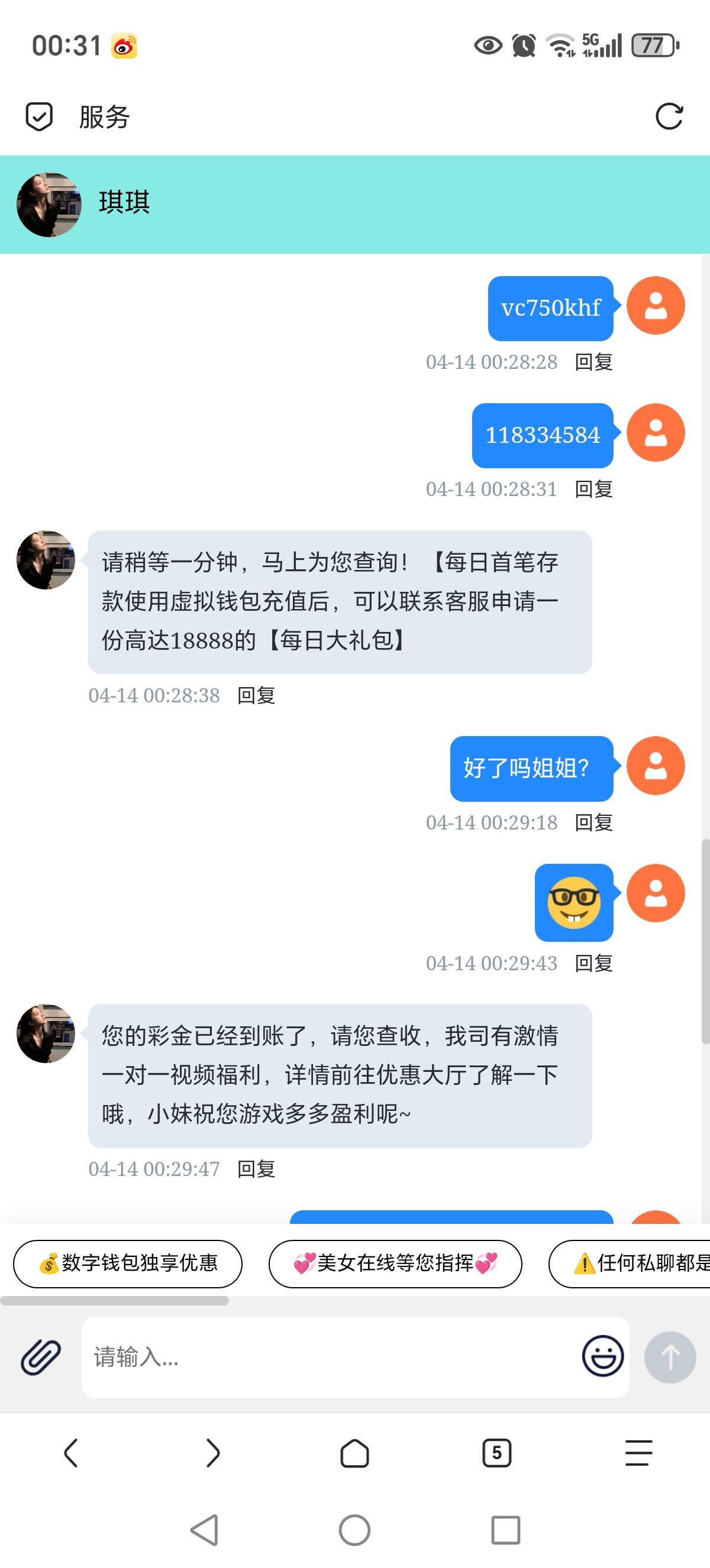710x1568 pixels.
Task: Reply to the 请稍等一分钟 agent message
Action: (x=256, y=695)
